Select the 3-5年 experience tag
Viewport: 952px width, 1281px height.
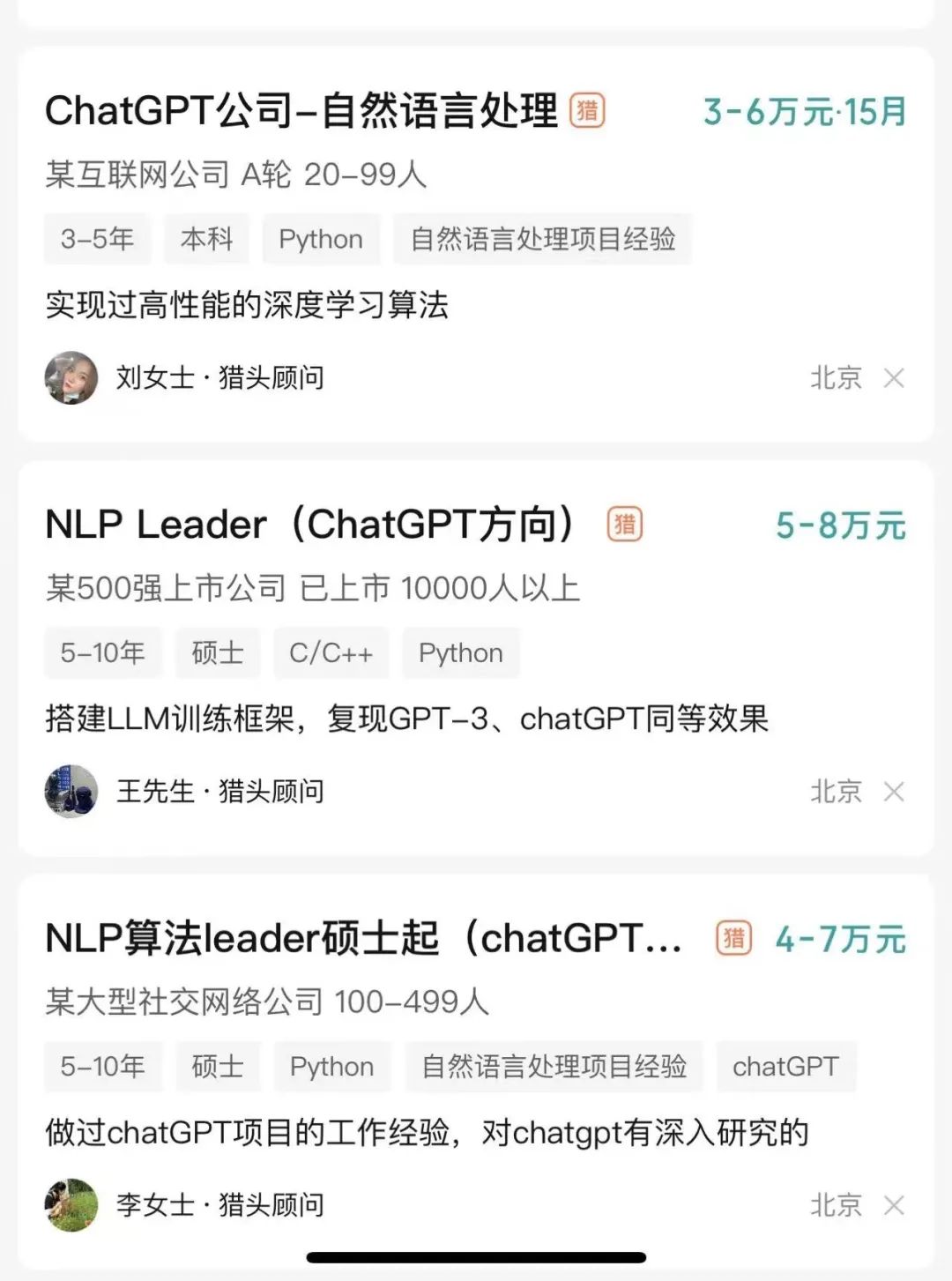(97, 239)
